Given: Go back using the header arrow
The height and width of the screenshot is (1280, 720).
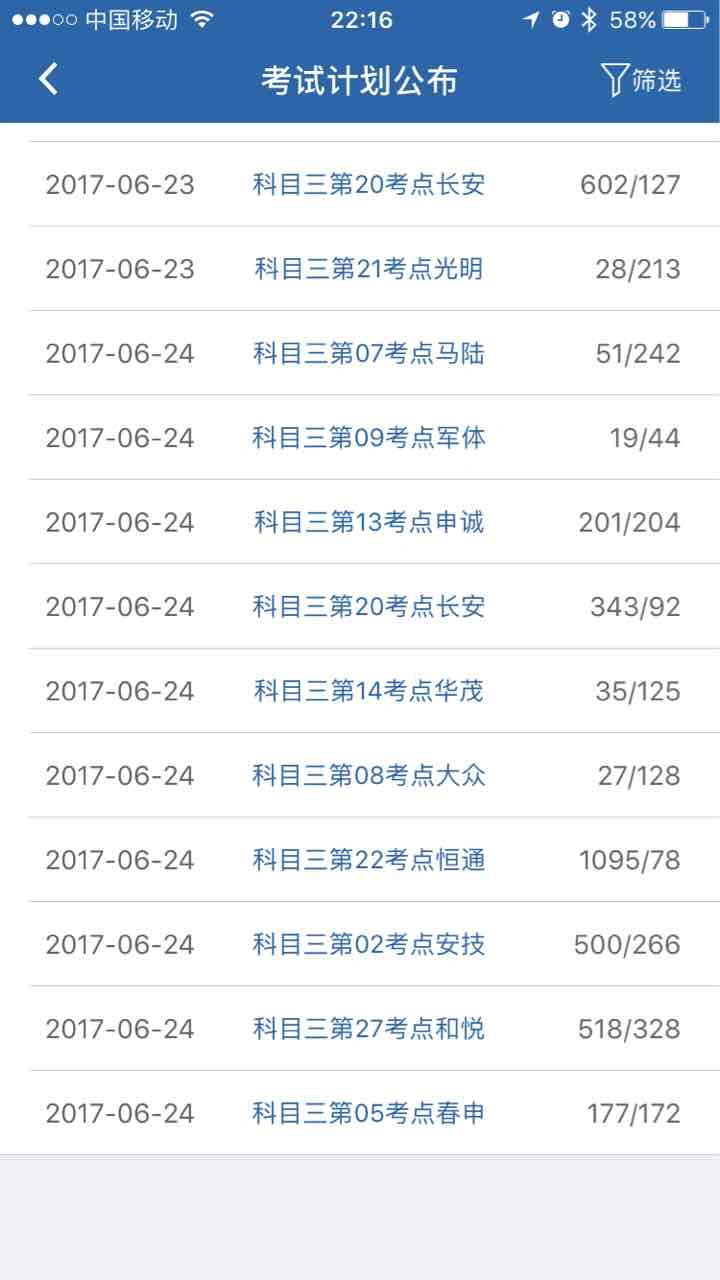Looking at the screenshot, I should click(x=48, y=79).
